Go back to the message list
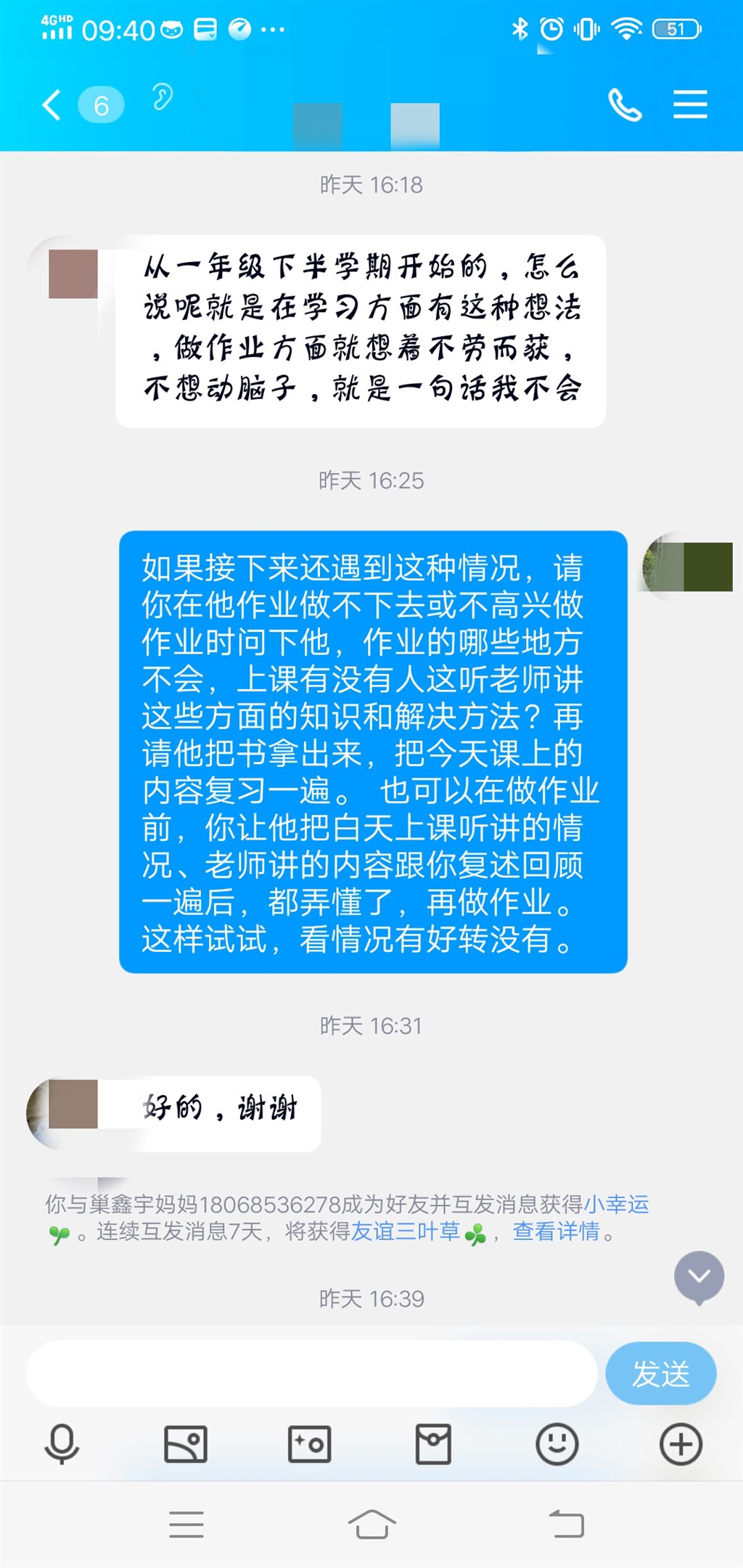This screenshot has width=743, height=1568. tap(52, 105)
